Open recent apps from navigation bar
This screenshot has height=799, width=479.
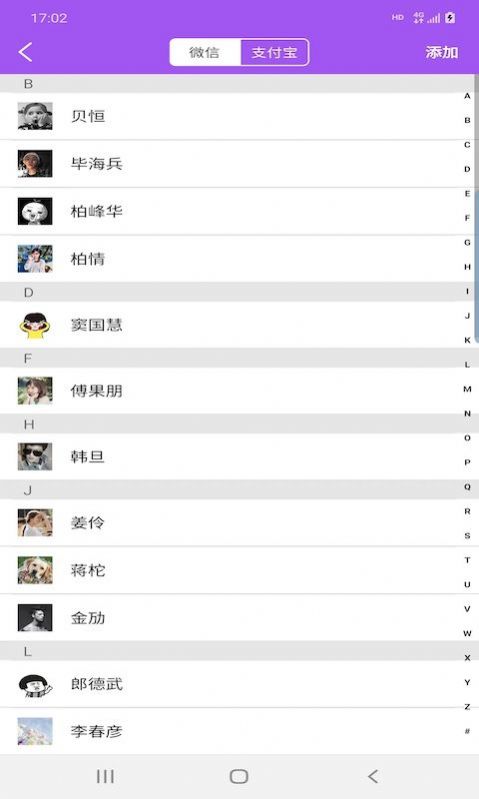105,777
